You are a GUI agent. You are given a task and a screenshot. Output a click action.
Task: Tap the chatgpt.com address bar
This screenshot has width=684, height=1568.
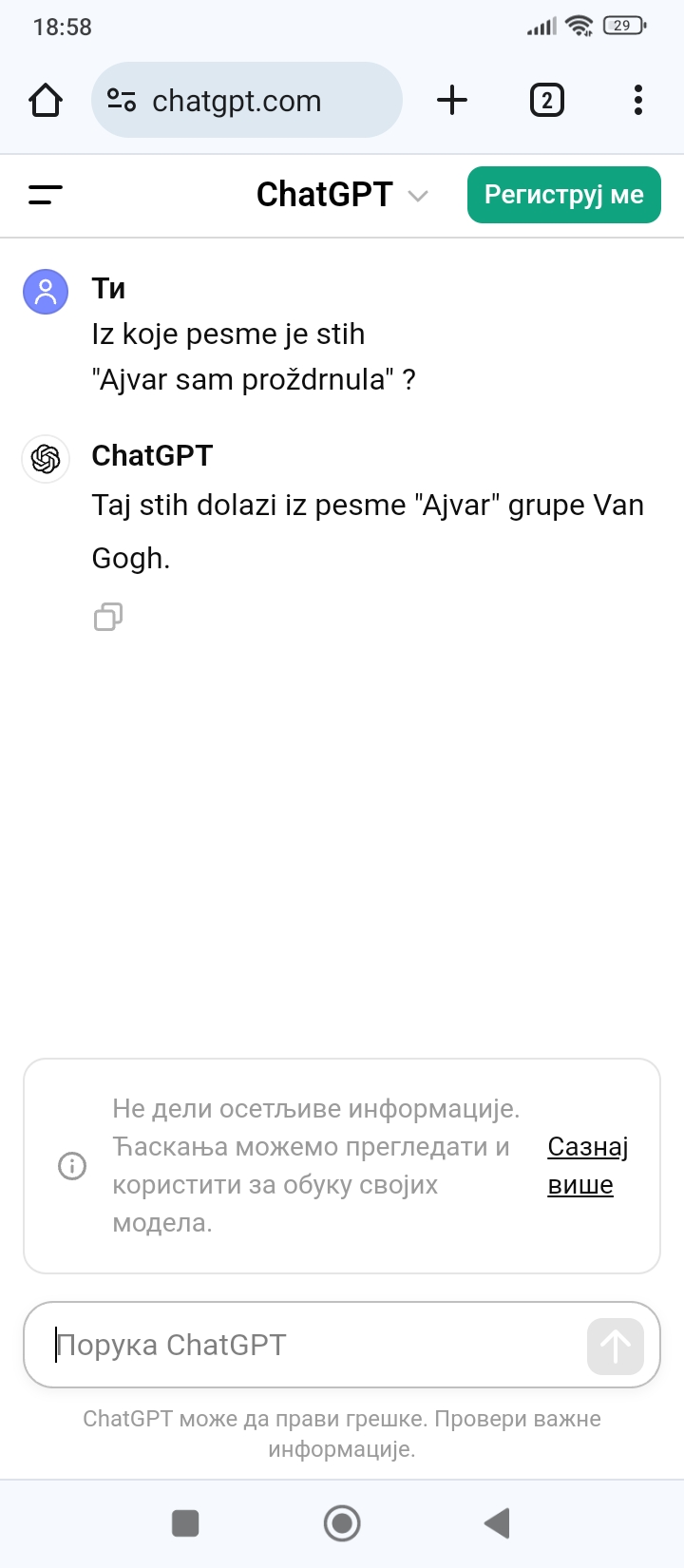click(247, 100)
